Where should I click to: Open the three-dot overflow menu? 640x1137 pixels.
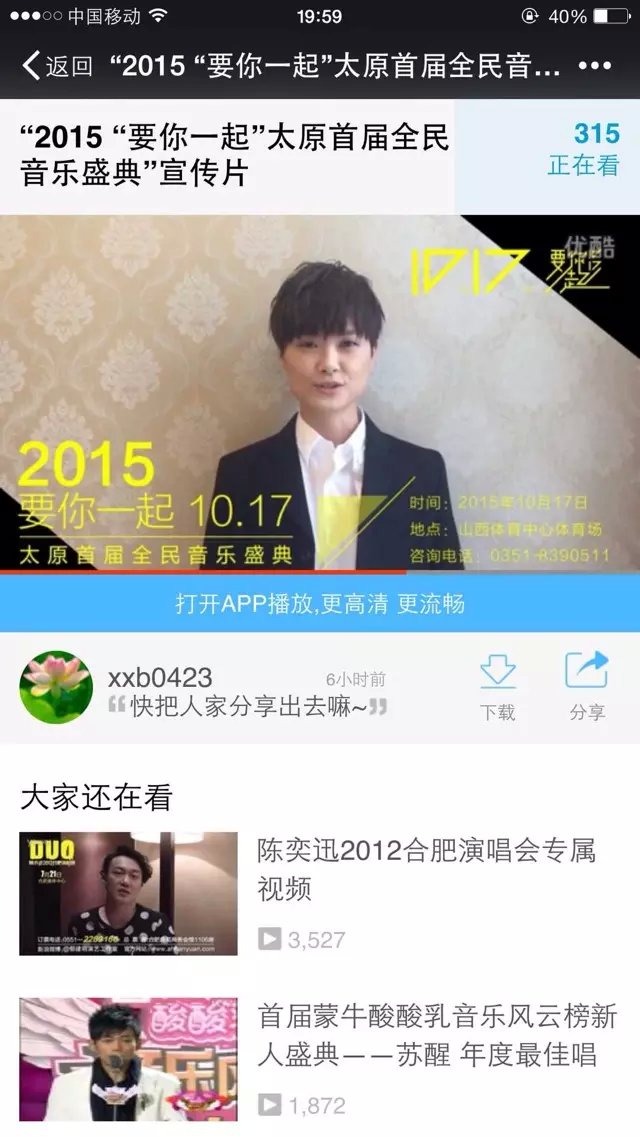tap(595, 66)
